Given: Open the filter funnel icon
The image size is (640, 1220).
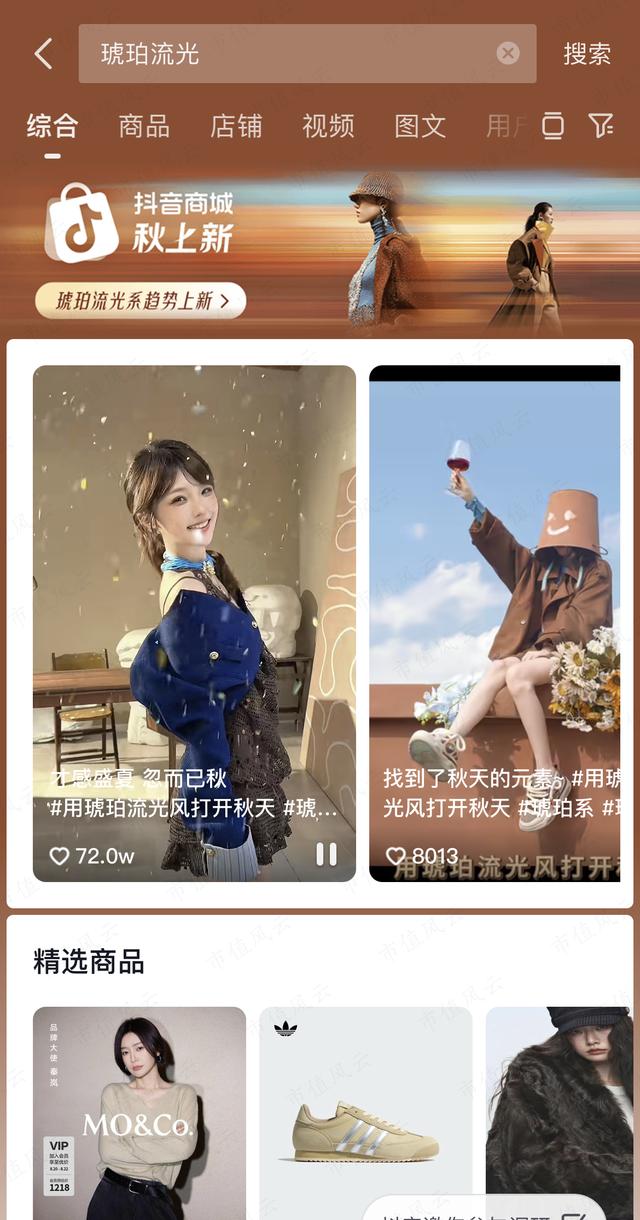Looking at the screenshot, I should [x=600, y=126].
